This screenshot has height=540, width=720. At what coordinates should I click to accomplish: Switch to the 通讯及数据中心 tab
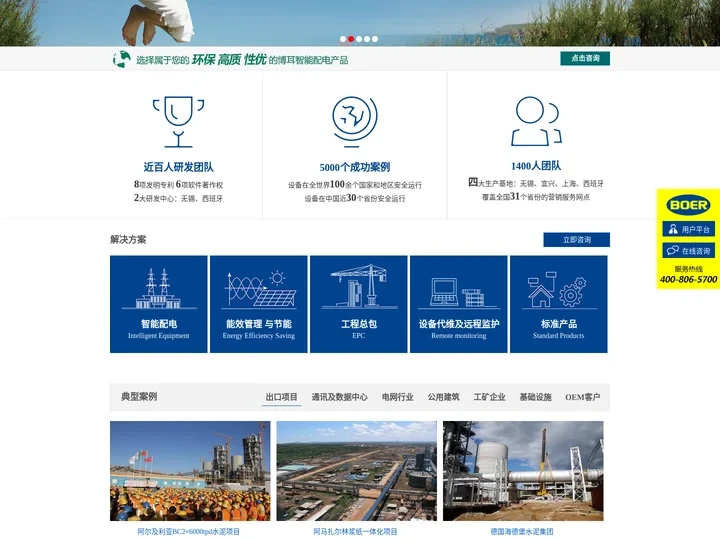339,397
